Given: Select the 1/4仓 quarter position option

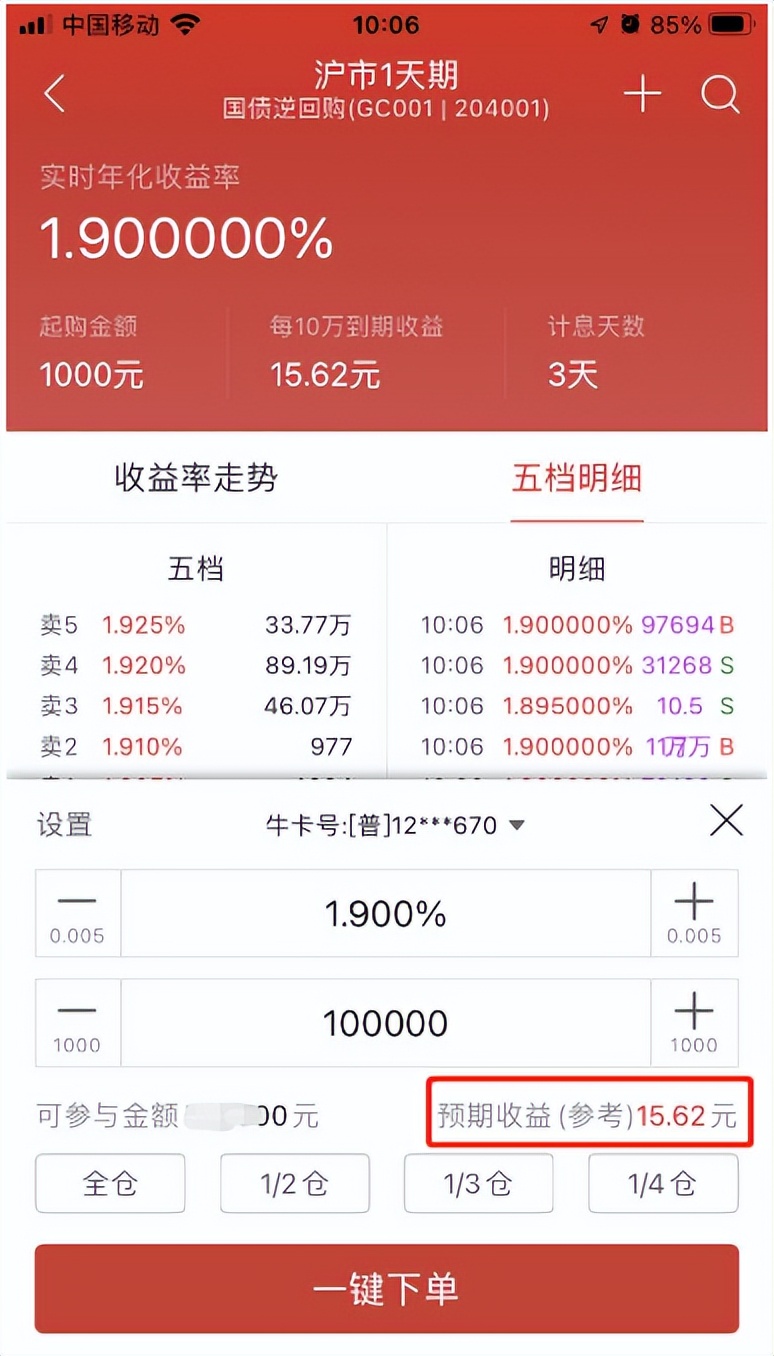Looking at the screenshot, I should [x=663, y=1182].
